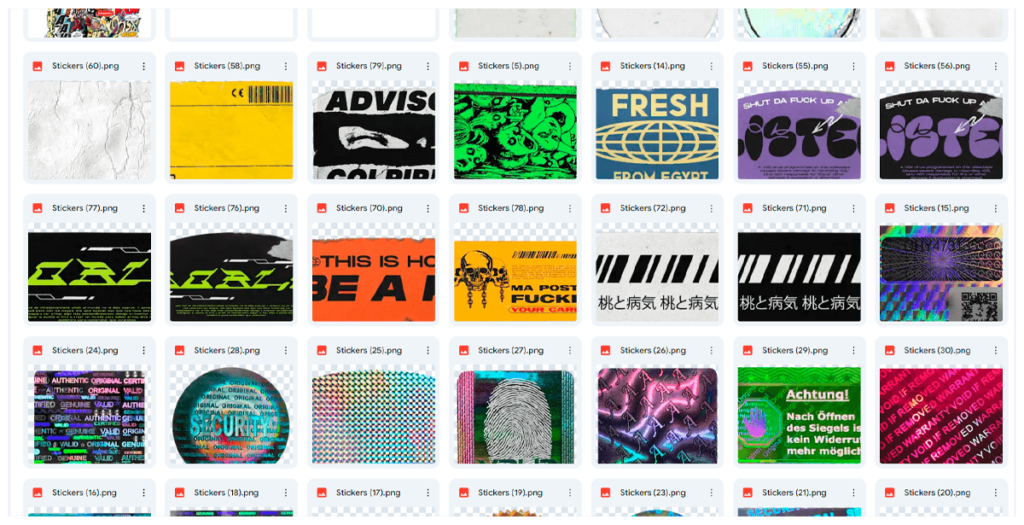1024x525 pixels.
Task: Open more options for Stickers (70).png
Action: click(x=428, y=208)
